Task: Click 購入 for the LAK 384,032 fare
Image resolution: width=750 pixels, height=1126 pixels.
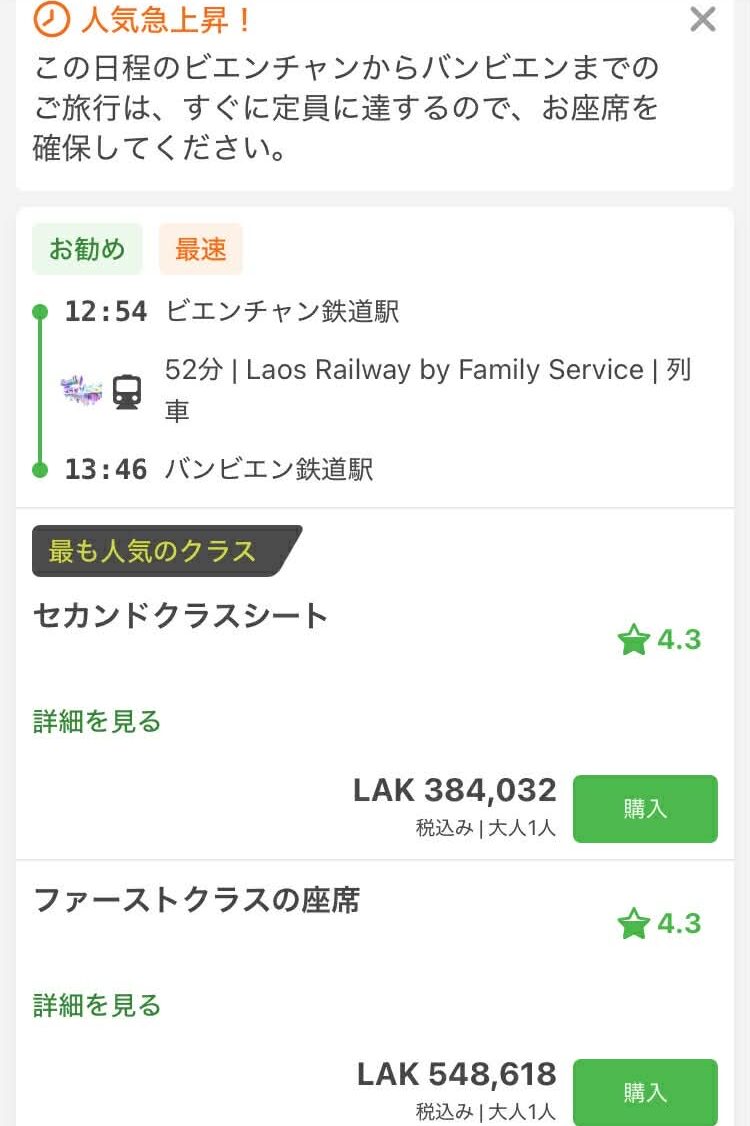Action: coord(644,809)
